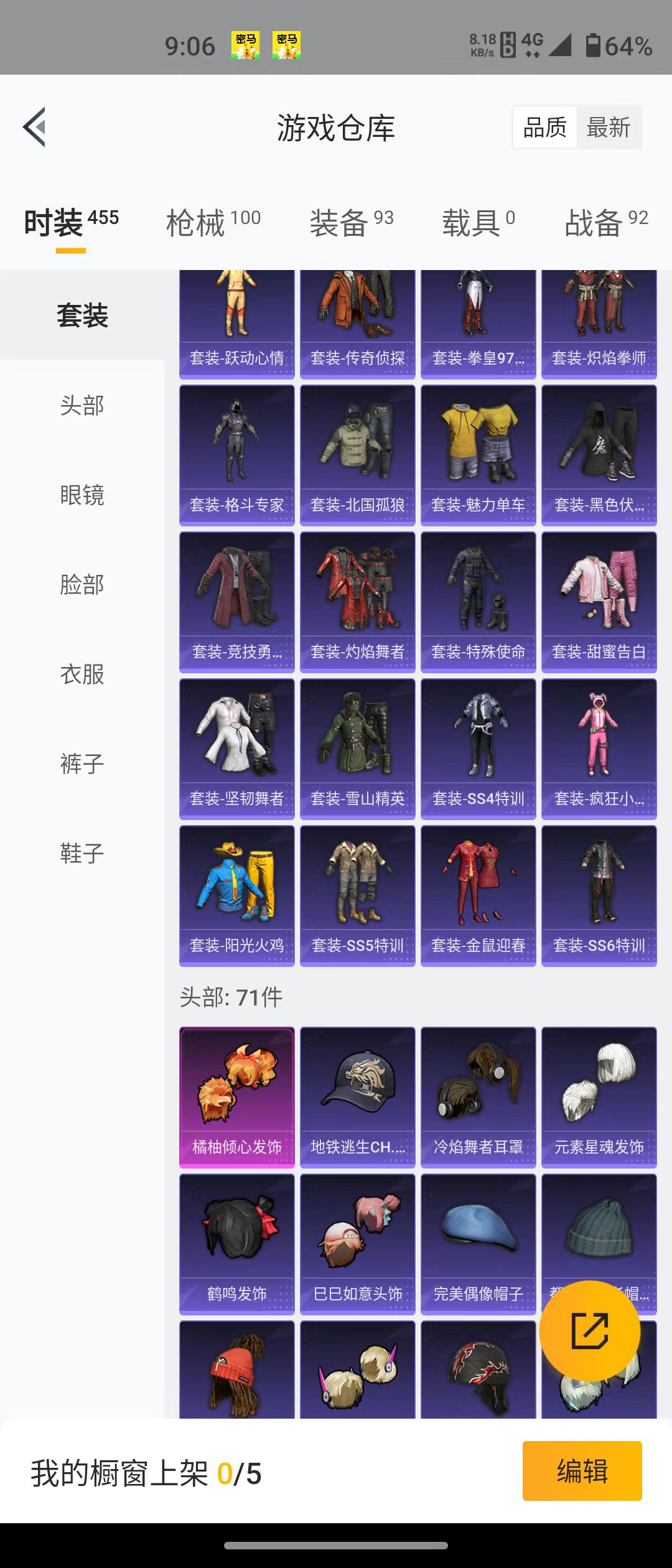View the 橘柚倾心发饰 item
Screen dimensions: 672x1568
tap(236, 1098)
